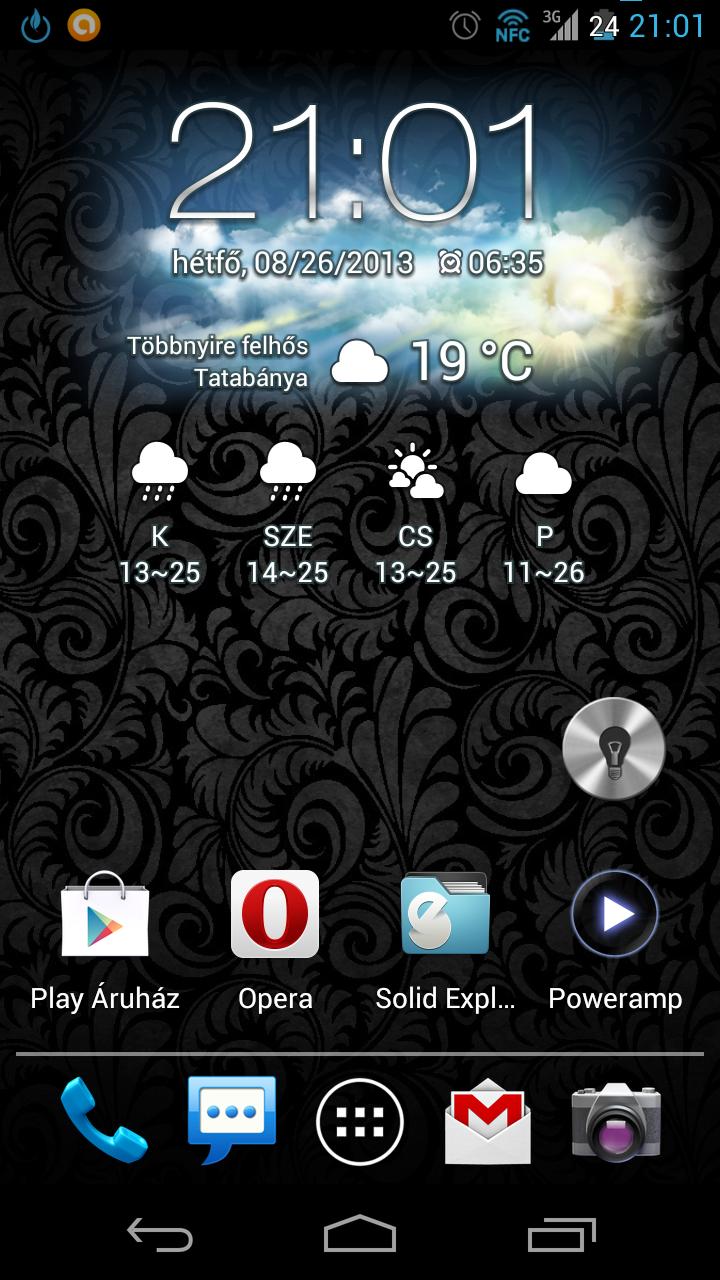The width and height of the screenshot is (720, 1280).
Task: Open Gmail from the dock
Action: coord(488,1120)
